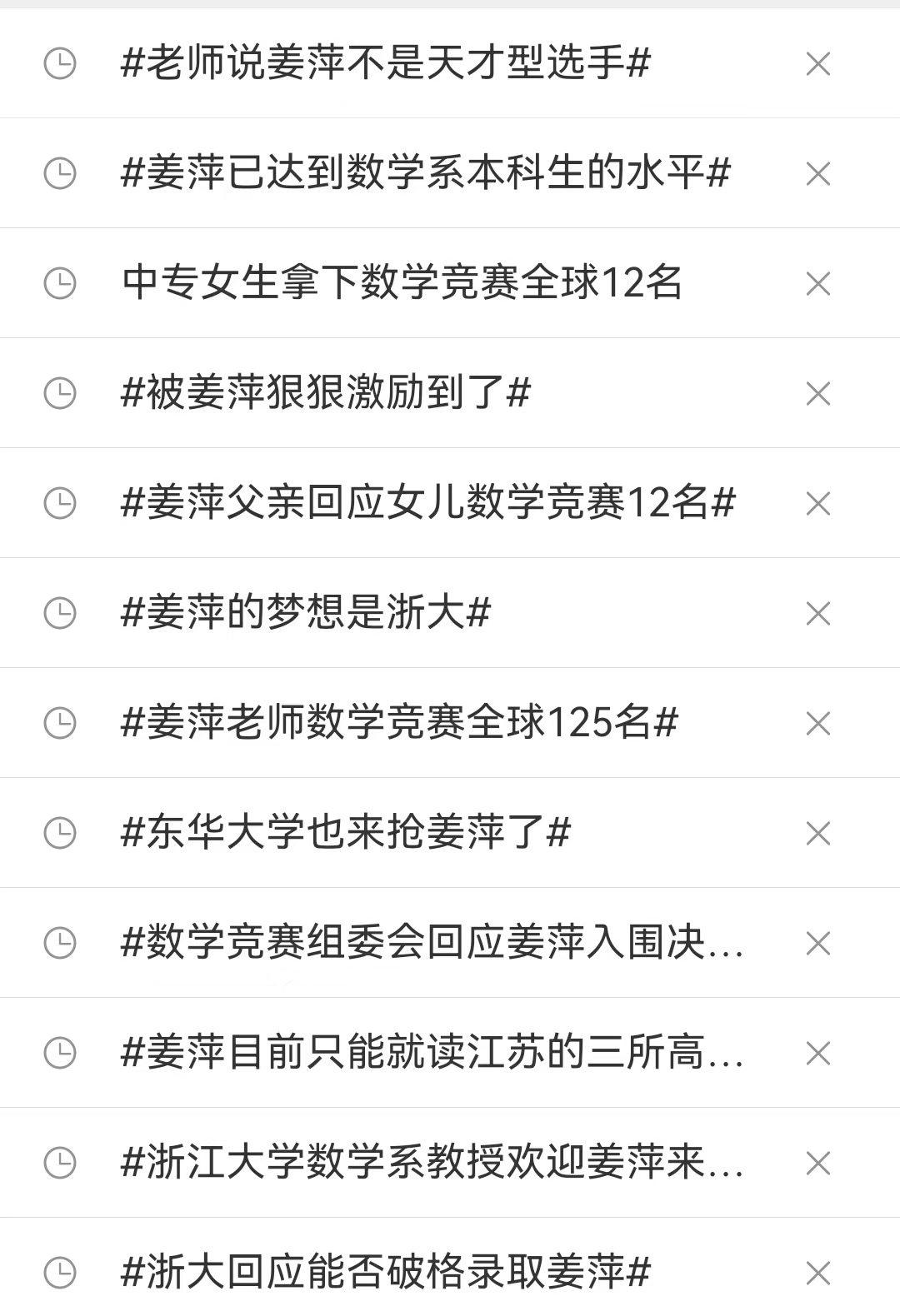Open the "#数学竞赛组委会回应姜萍入围决…" entry
This screenshot has height=1316, width=900.
pyautogui.click(x=432, y=943)
